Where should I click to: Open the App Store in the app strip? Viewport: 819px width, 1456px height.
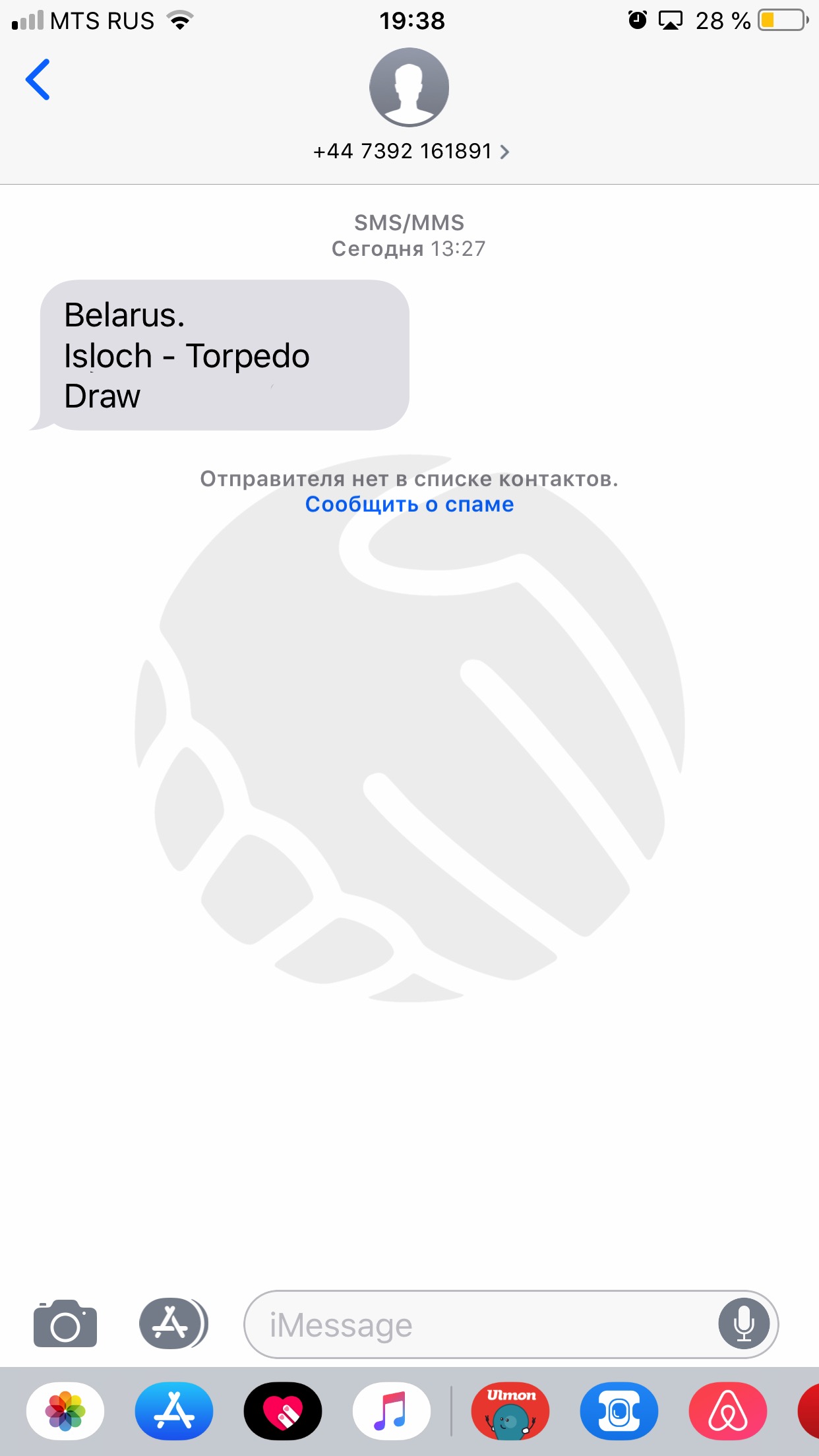pyautogui.click(x=174, y=1411)
